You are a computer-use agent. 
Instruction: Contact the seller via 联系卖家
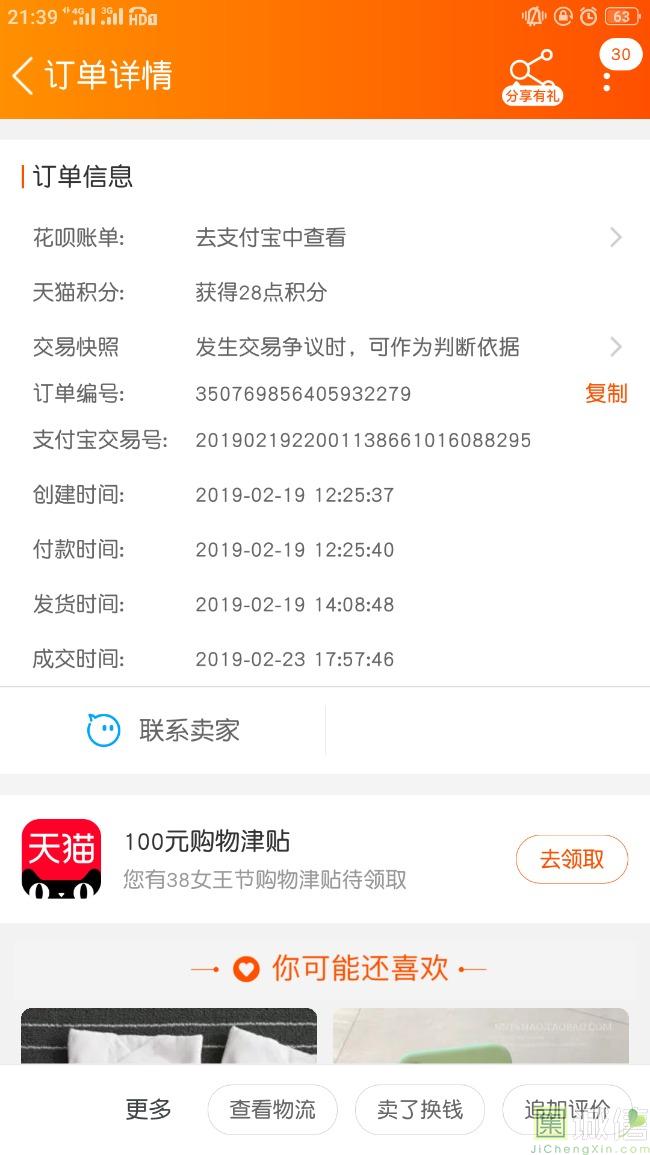tap(164, 730)
